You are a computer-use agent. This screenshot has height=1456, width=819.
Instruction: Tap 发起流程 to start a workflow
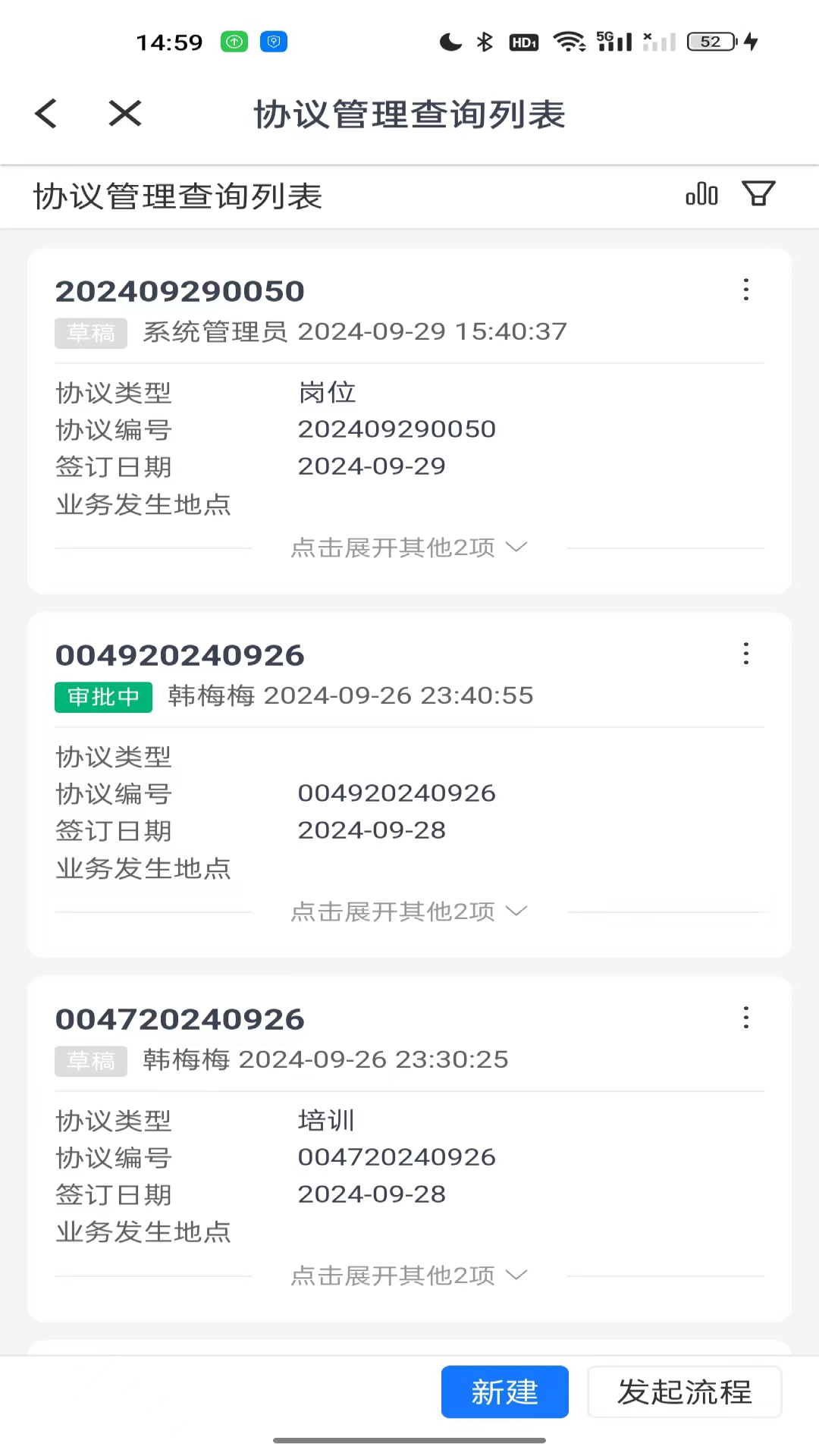[x=684, y=1392]
